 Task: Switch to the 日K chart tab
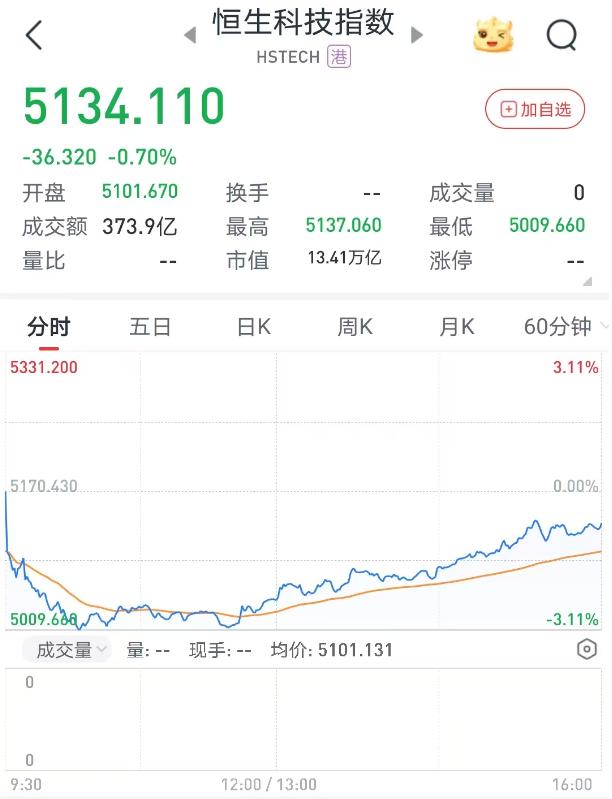tap(253, 327)
